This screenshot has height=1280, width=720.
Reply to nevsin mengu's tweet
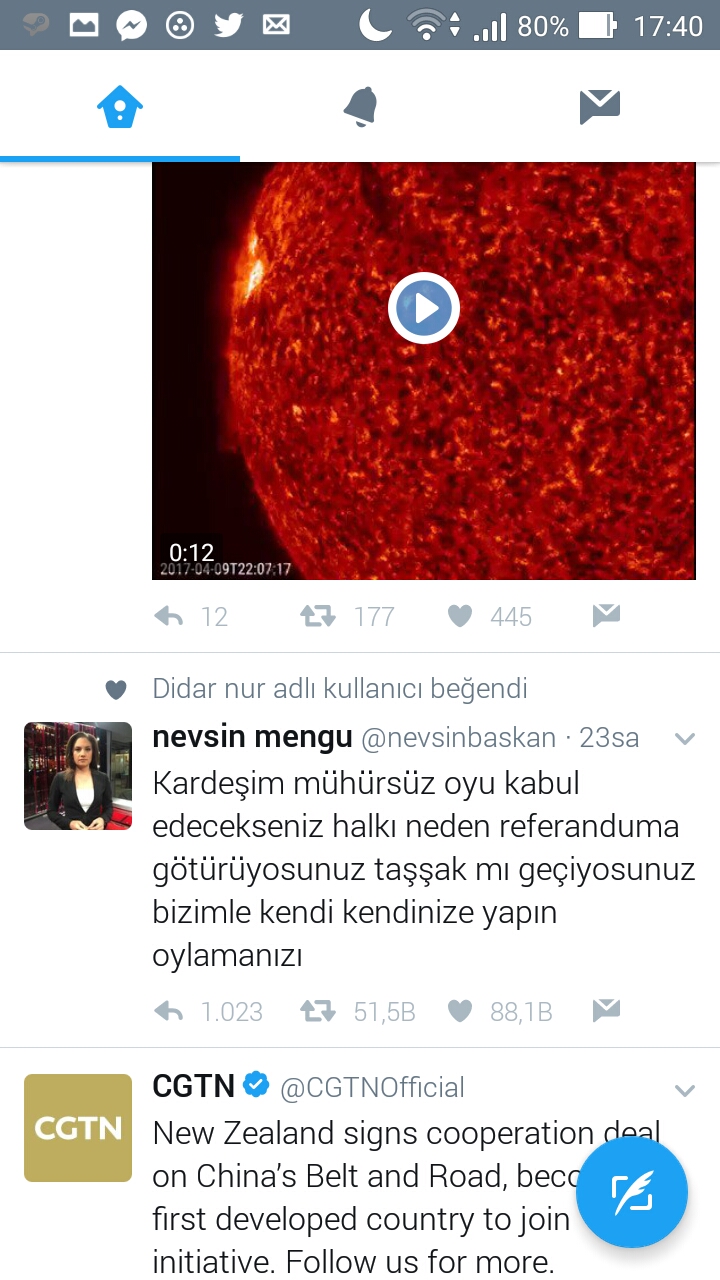(x=169, y=1012)
